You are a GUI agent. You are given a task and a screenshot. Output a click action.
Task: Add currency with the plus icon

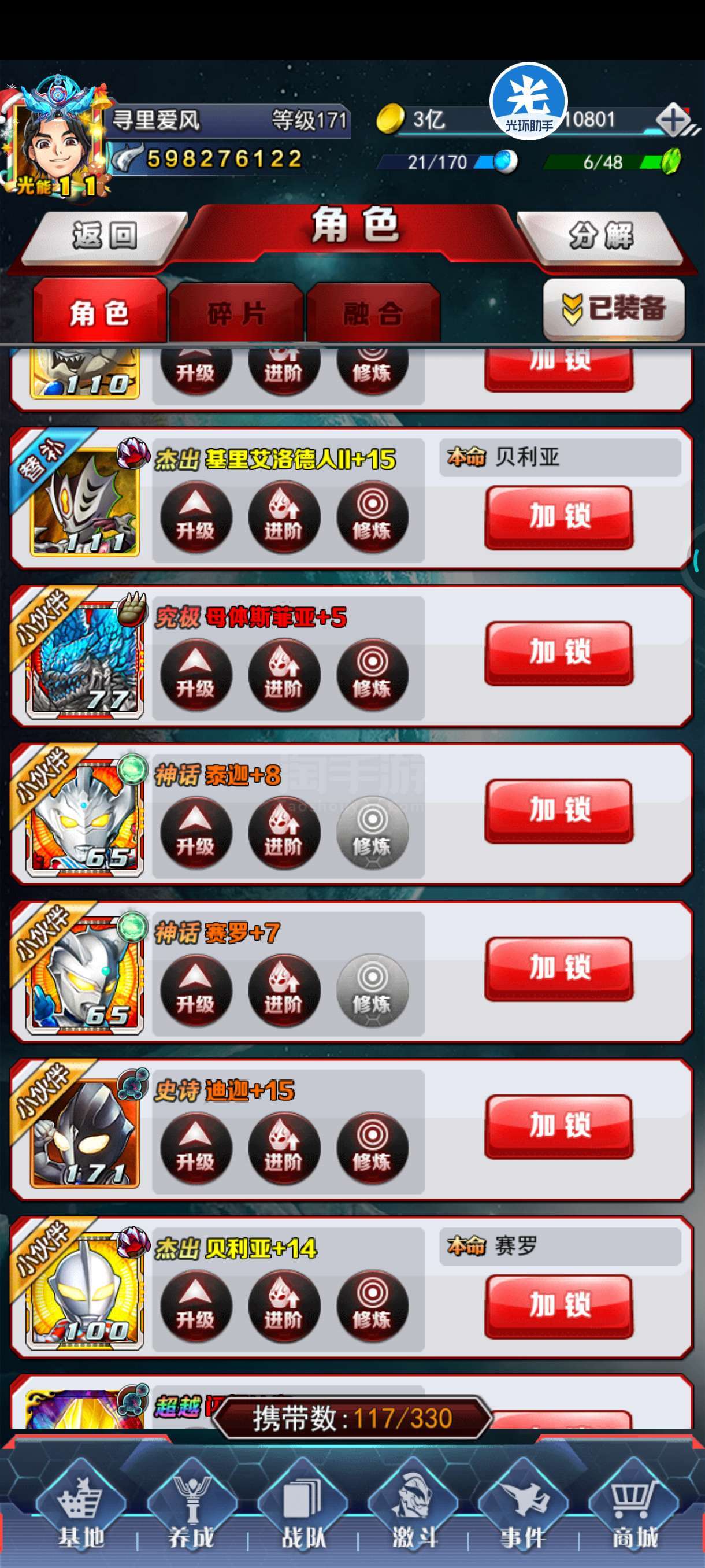pyautogui.click(x=673, y=119)
